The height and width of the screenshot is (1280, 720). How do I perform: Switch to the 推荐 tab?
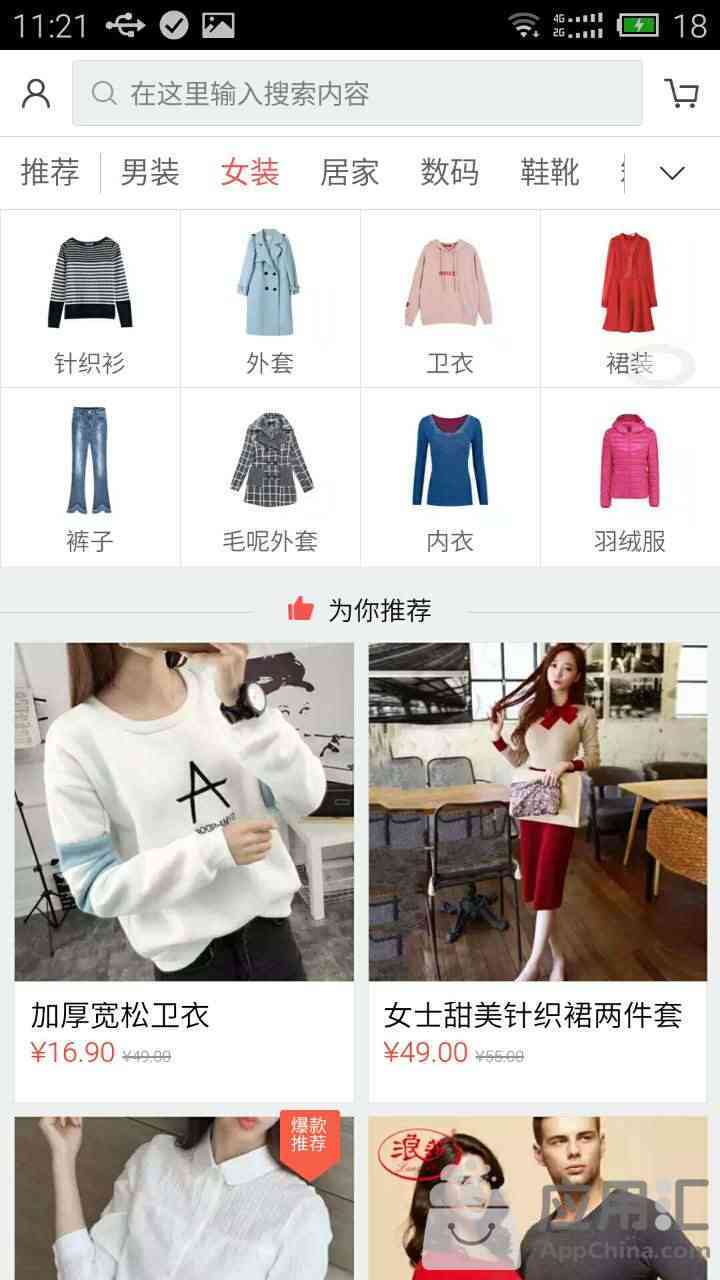coord(50,172)
